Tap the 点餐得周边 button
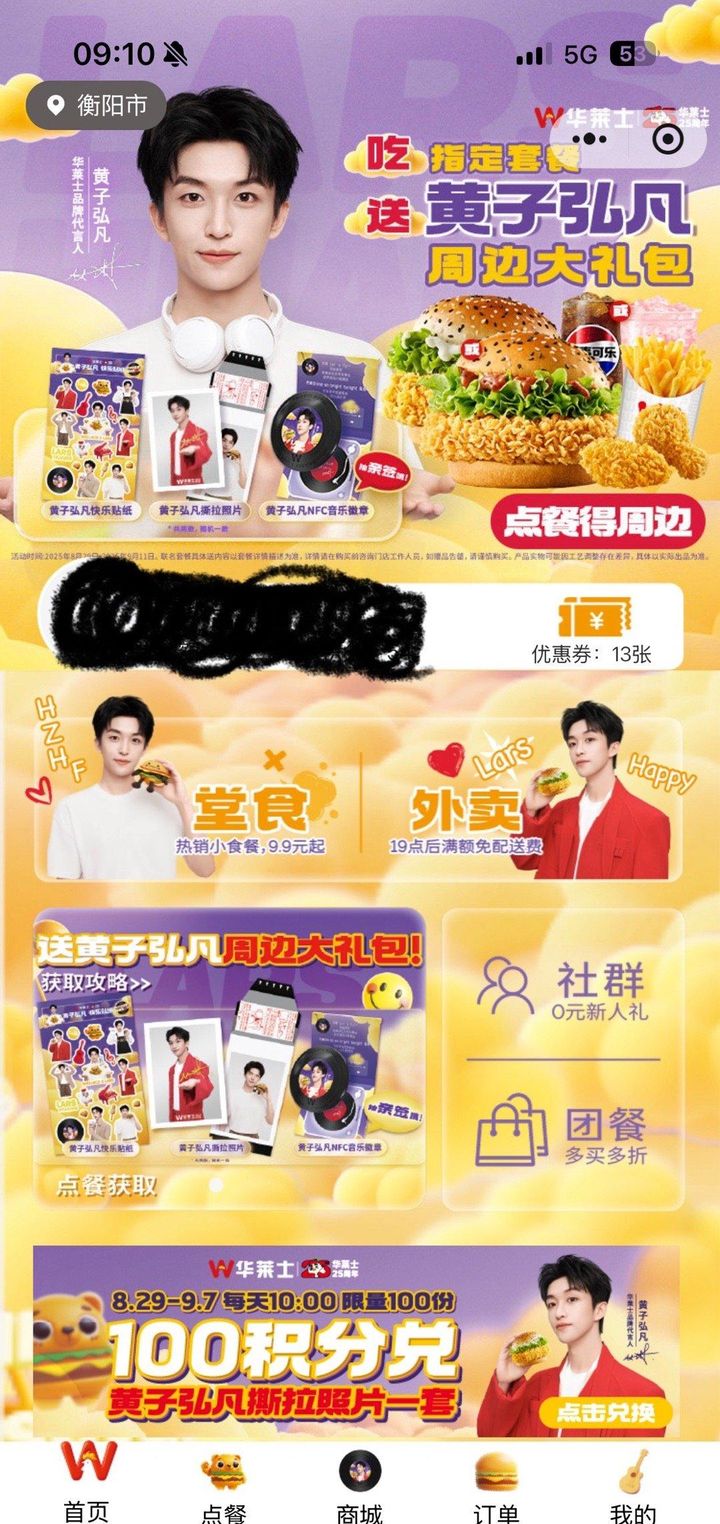This screenshot has height=1524, width=720. pyautogui.click(x=597, y=521)
